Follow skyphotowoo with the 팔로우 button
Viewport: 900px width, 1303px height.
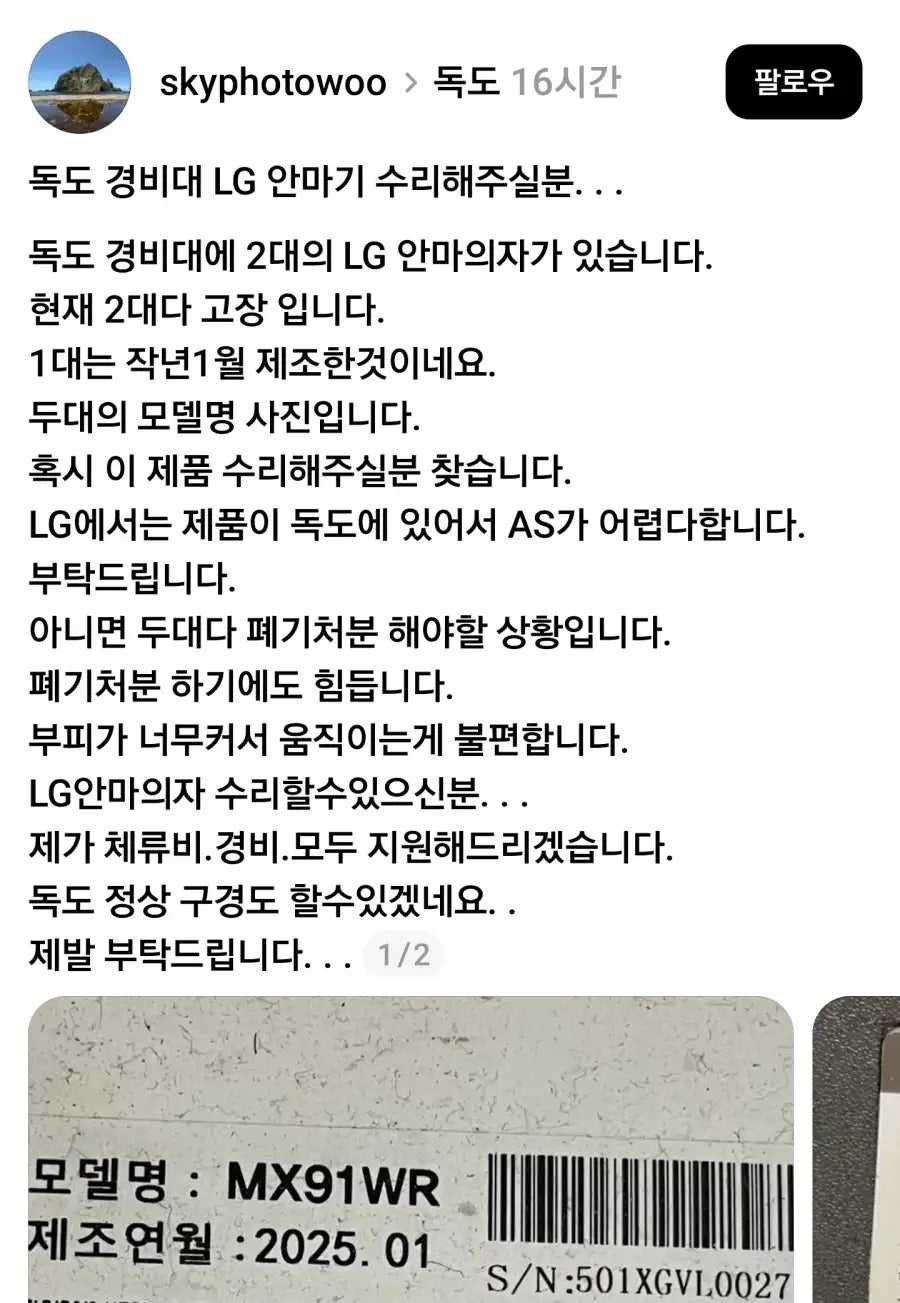tap(793, 82)
